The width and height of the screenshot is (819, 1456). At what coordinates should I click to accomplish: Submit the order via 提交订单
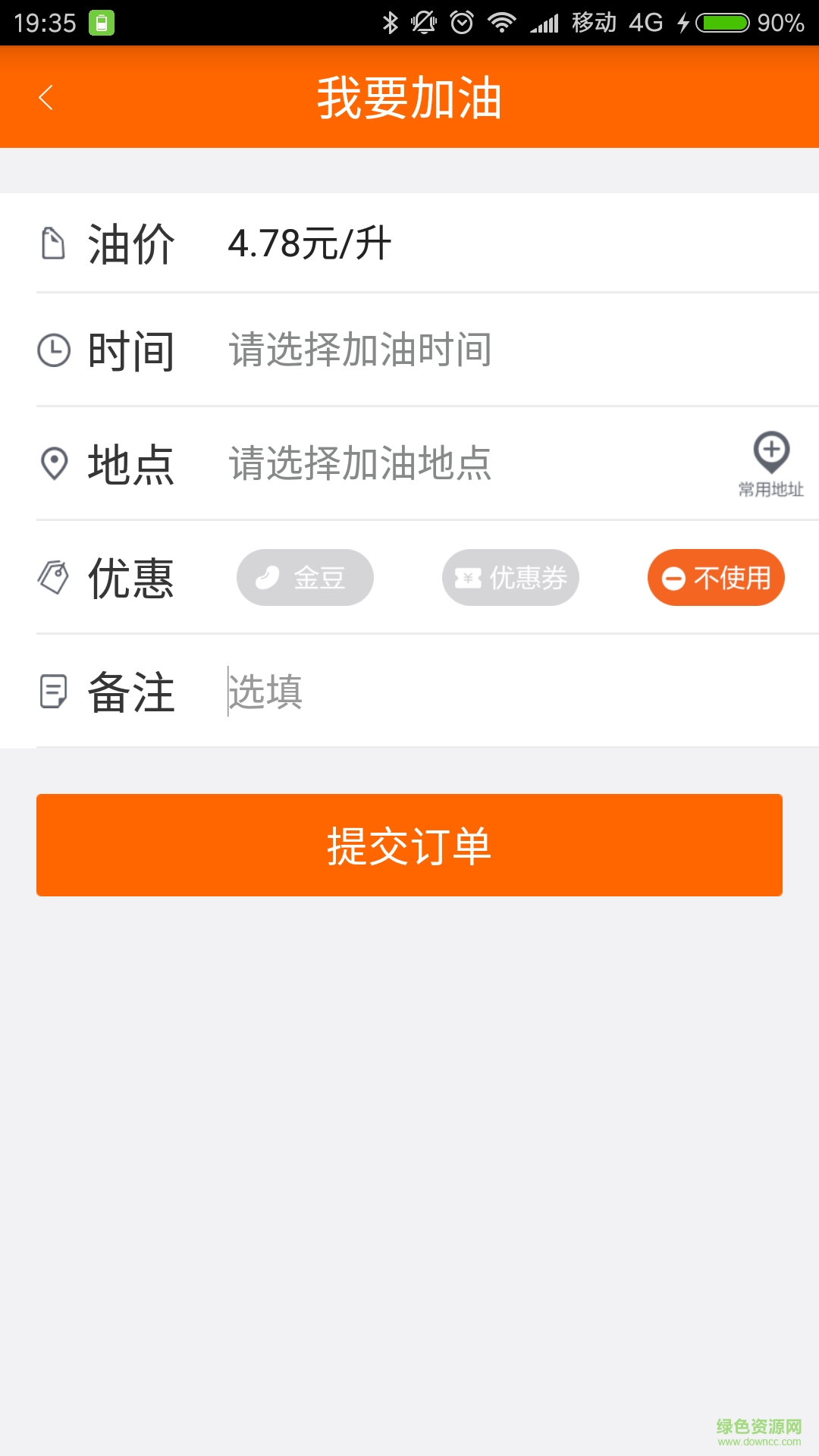[x=409, y=845]
